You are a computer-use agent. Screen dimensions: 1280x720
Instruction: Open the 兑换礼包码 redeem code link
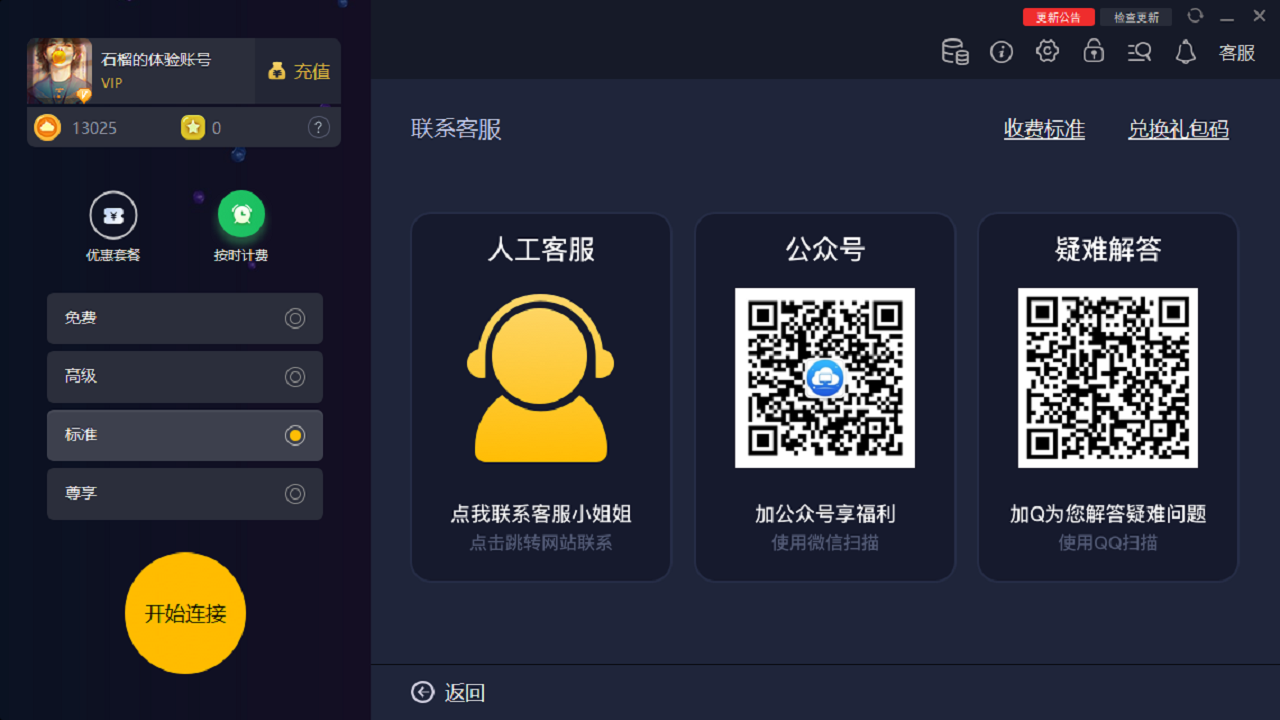click(x=1178, y=129)
